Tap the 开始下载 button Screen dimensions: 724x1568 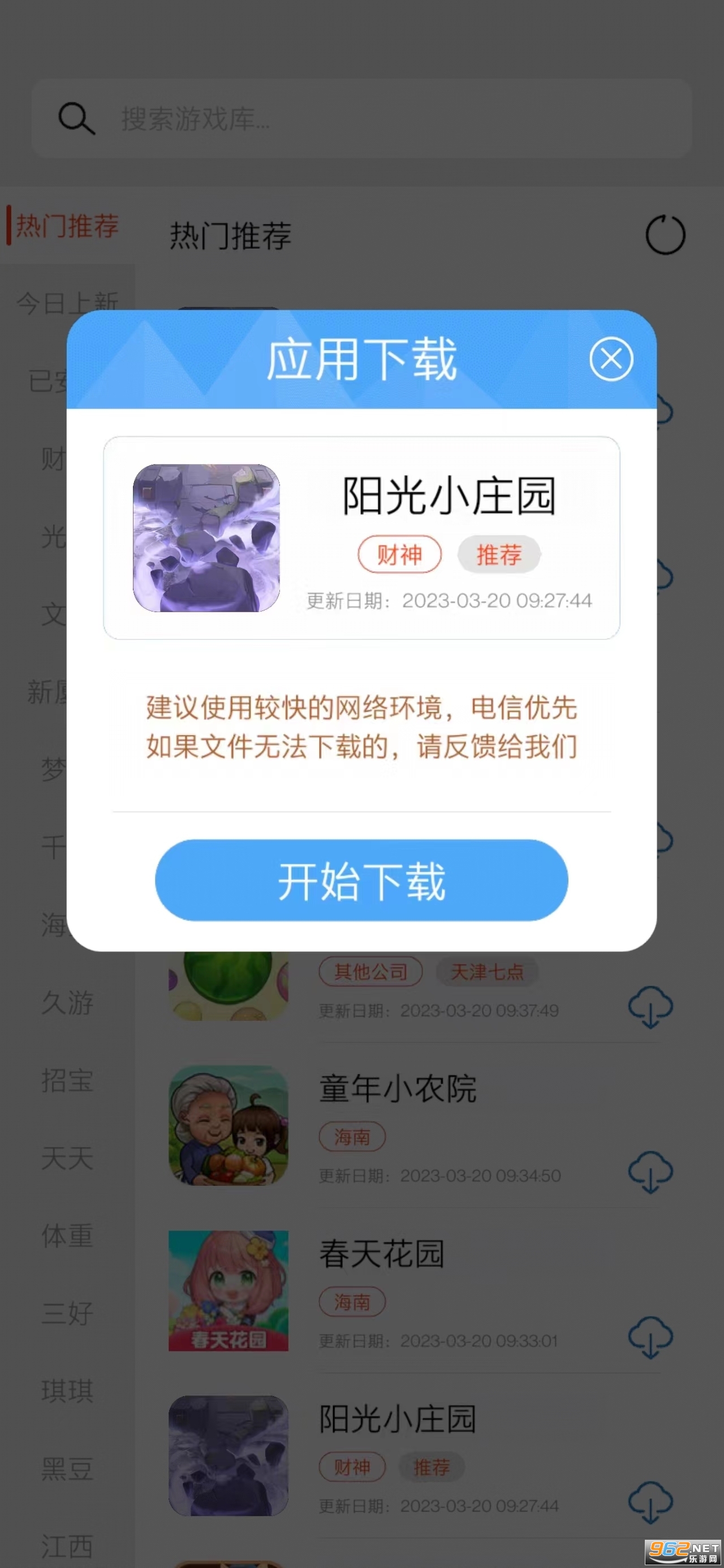(x=361, y=880)
